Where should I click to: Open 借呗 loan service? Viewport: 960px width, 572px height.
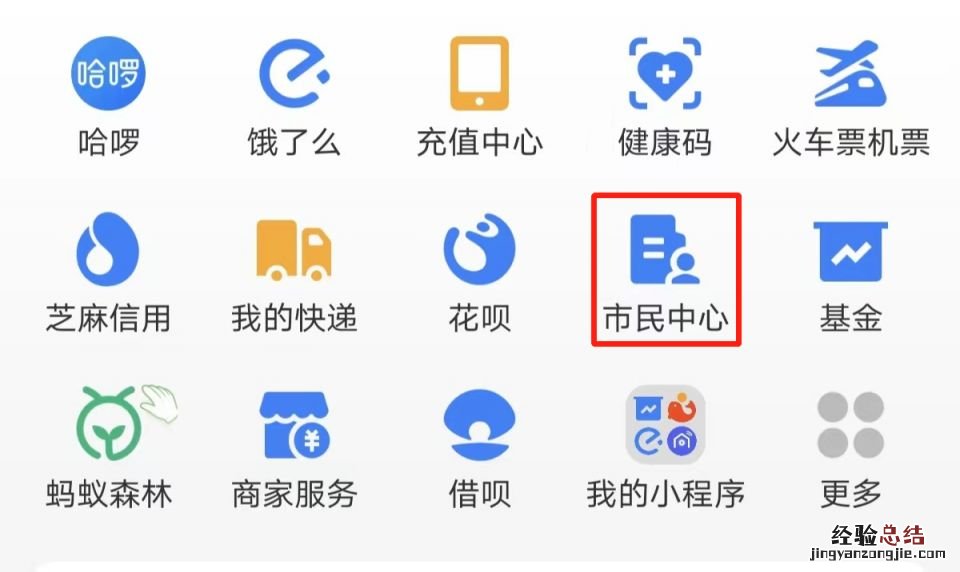(479, 425)
